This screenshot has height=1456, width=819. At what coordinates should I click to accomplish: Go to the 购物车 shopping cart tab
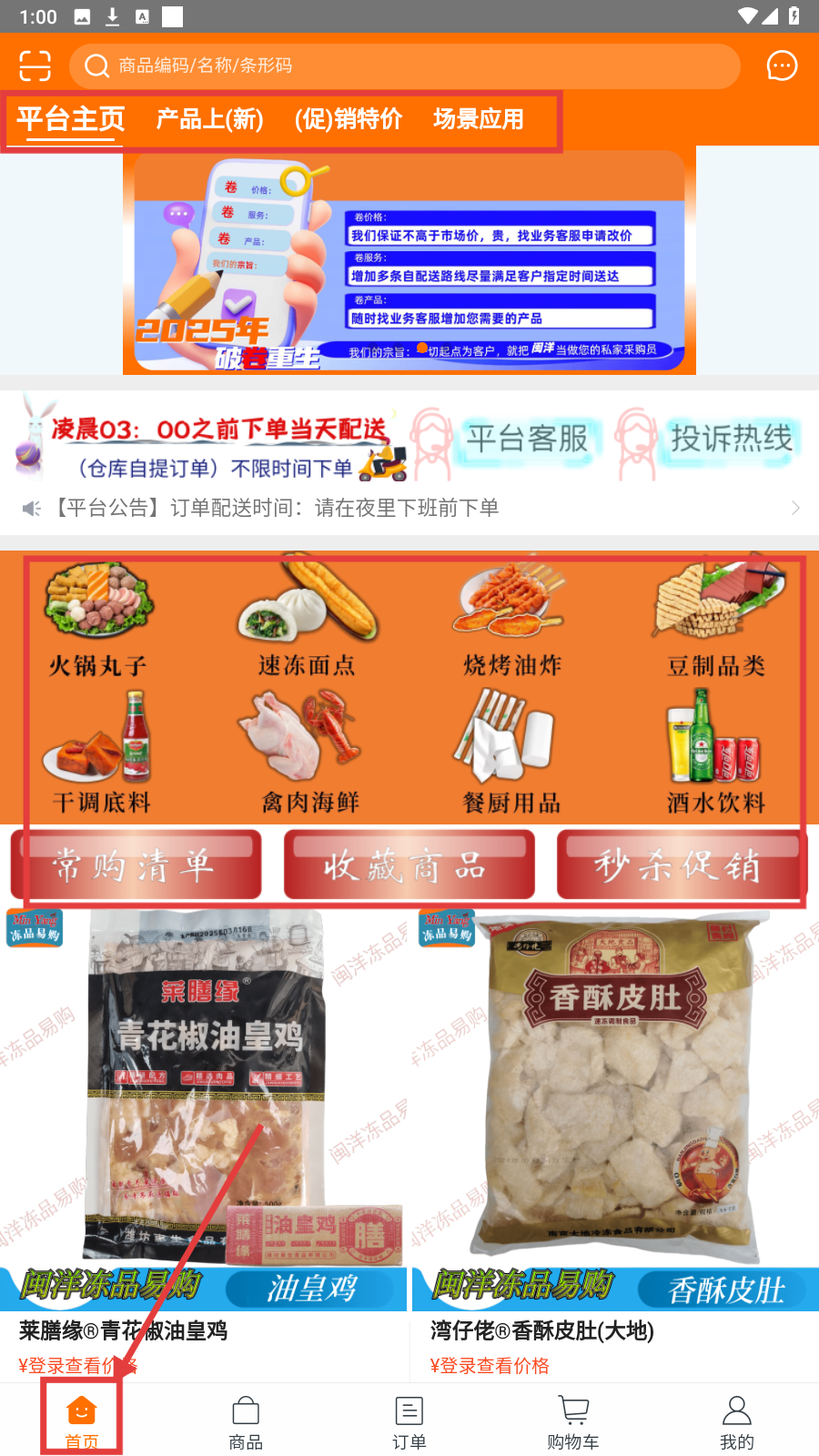click(573, 1422)
